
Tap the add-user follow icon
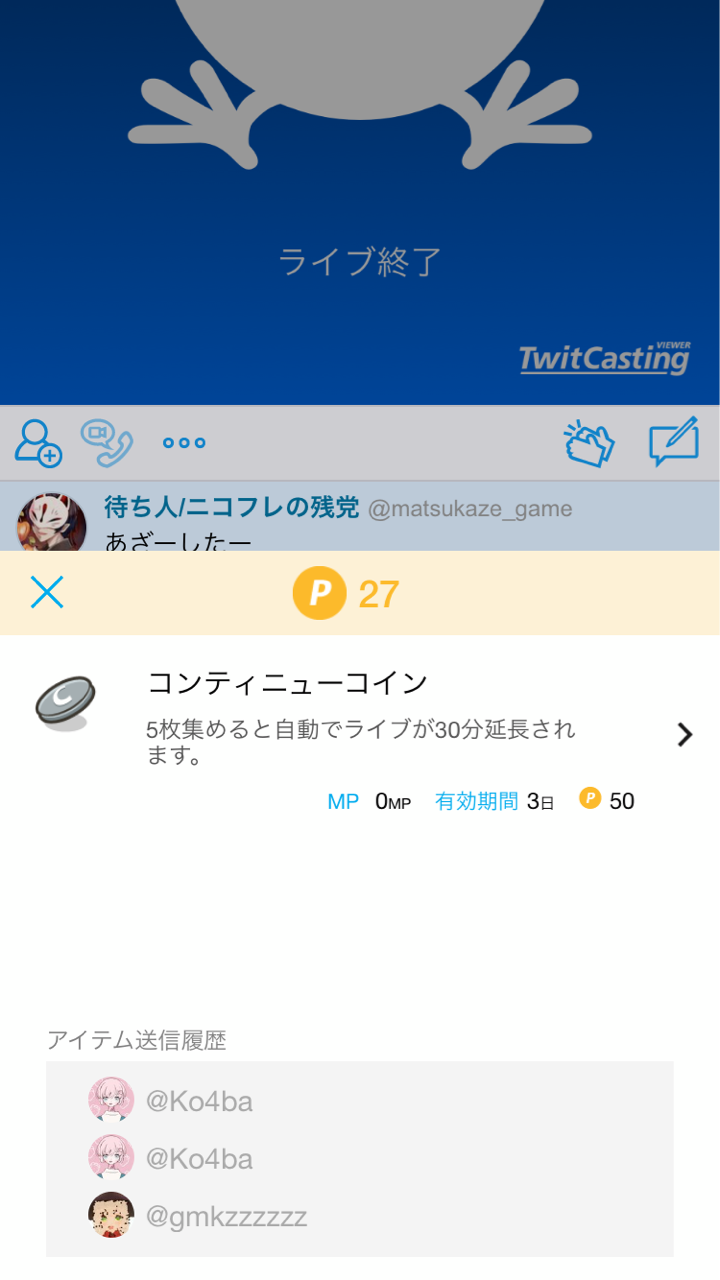39,443
